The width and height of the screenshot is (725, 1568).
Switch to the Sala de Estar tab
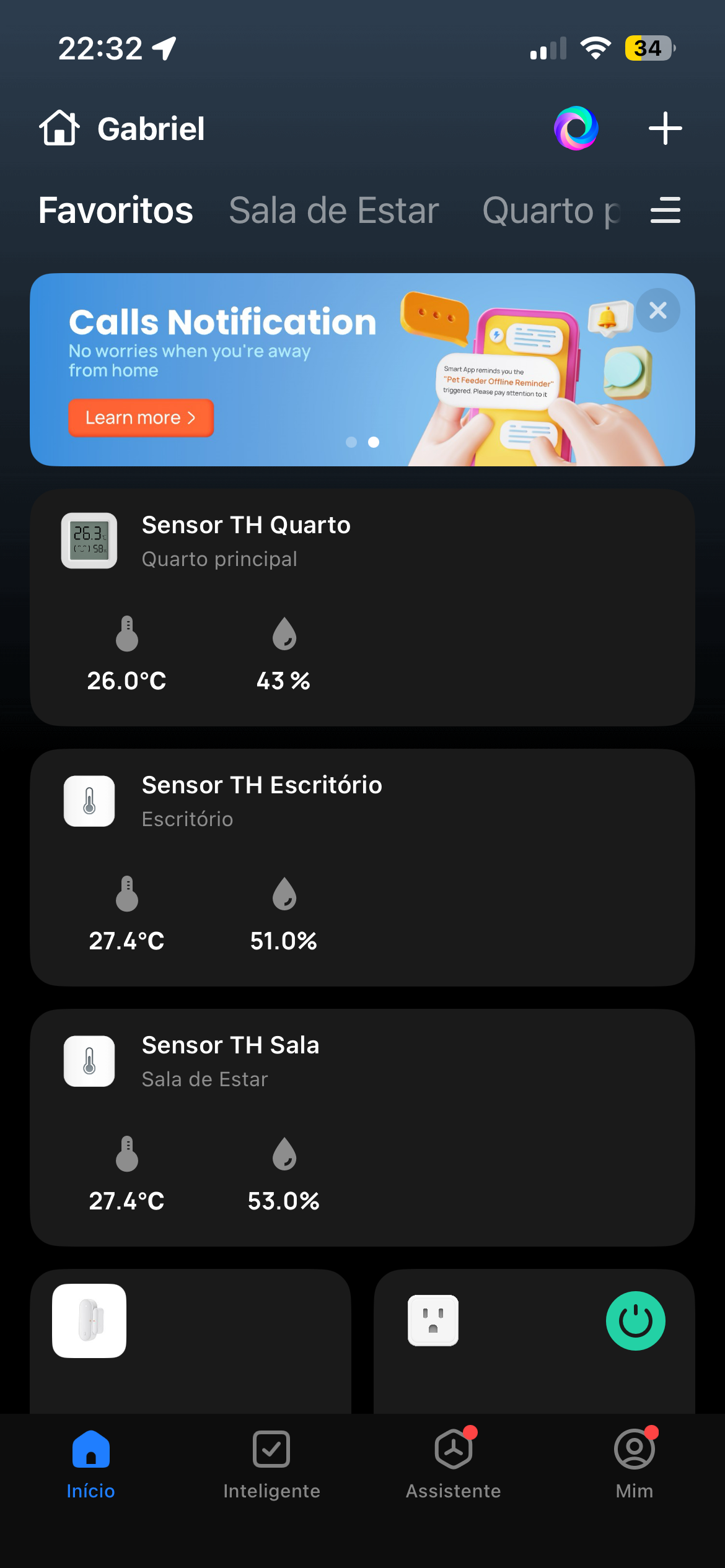tap(334, 211)
